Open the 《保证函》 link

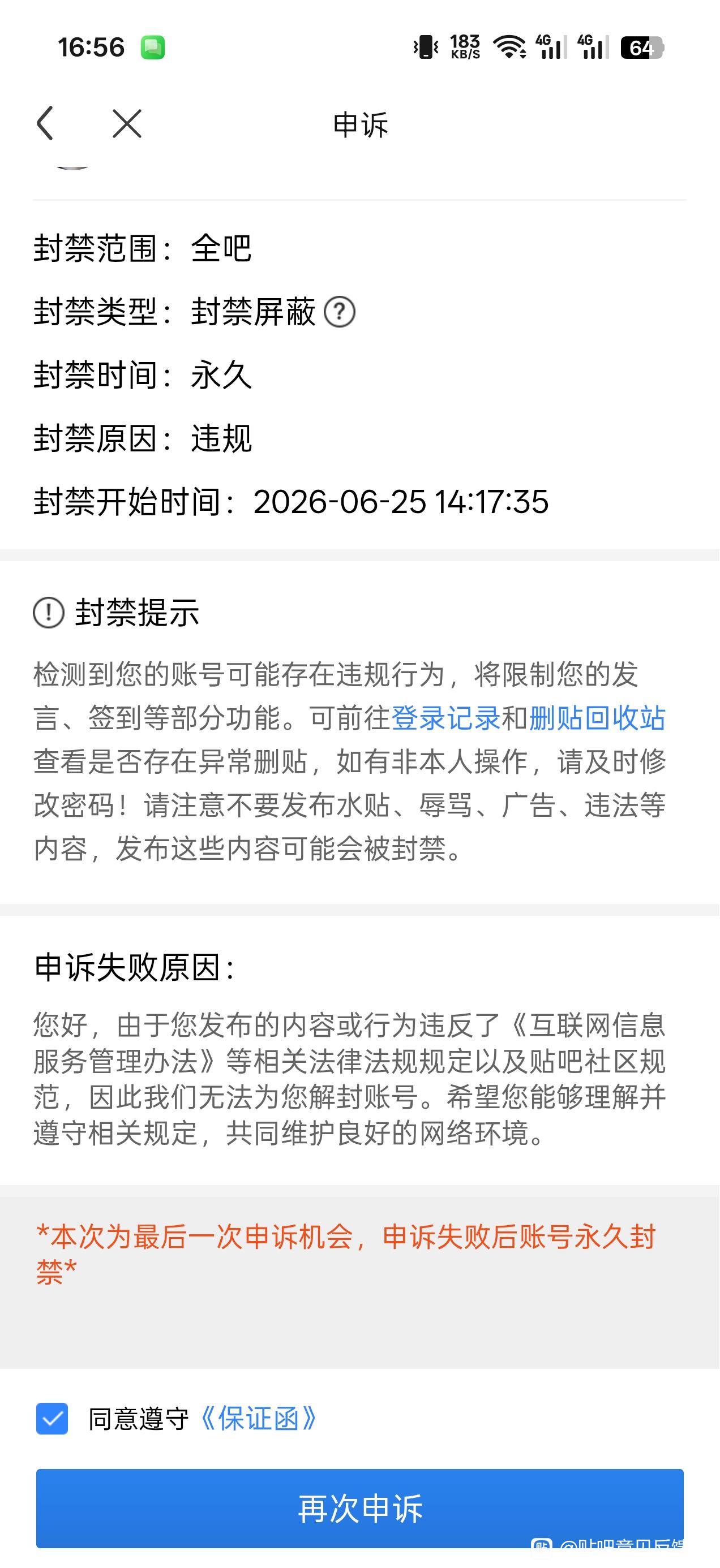pyautogui.click(x=258, y=1419)
